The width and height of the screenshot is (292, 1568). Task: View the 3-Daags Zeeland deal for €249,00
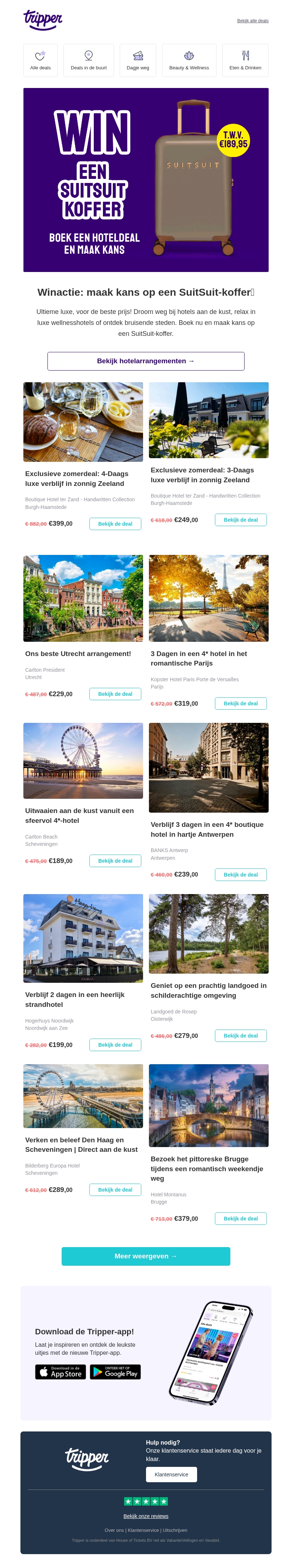coord(240,520)
